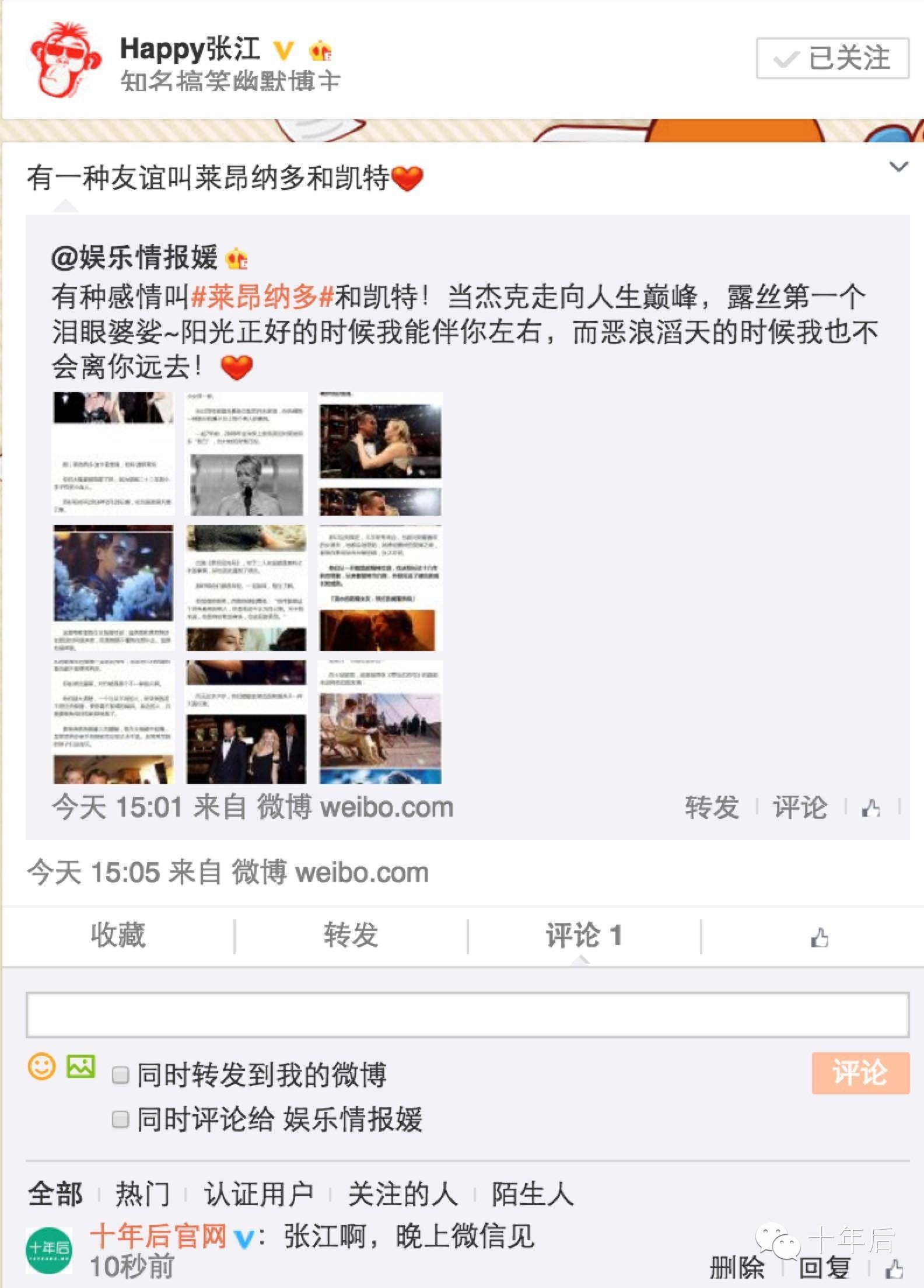
Task: Check 同时评论给 娱乐情报媛 box
Action: [120, 1119]
